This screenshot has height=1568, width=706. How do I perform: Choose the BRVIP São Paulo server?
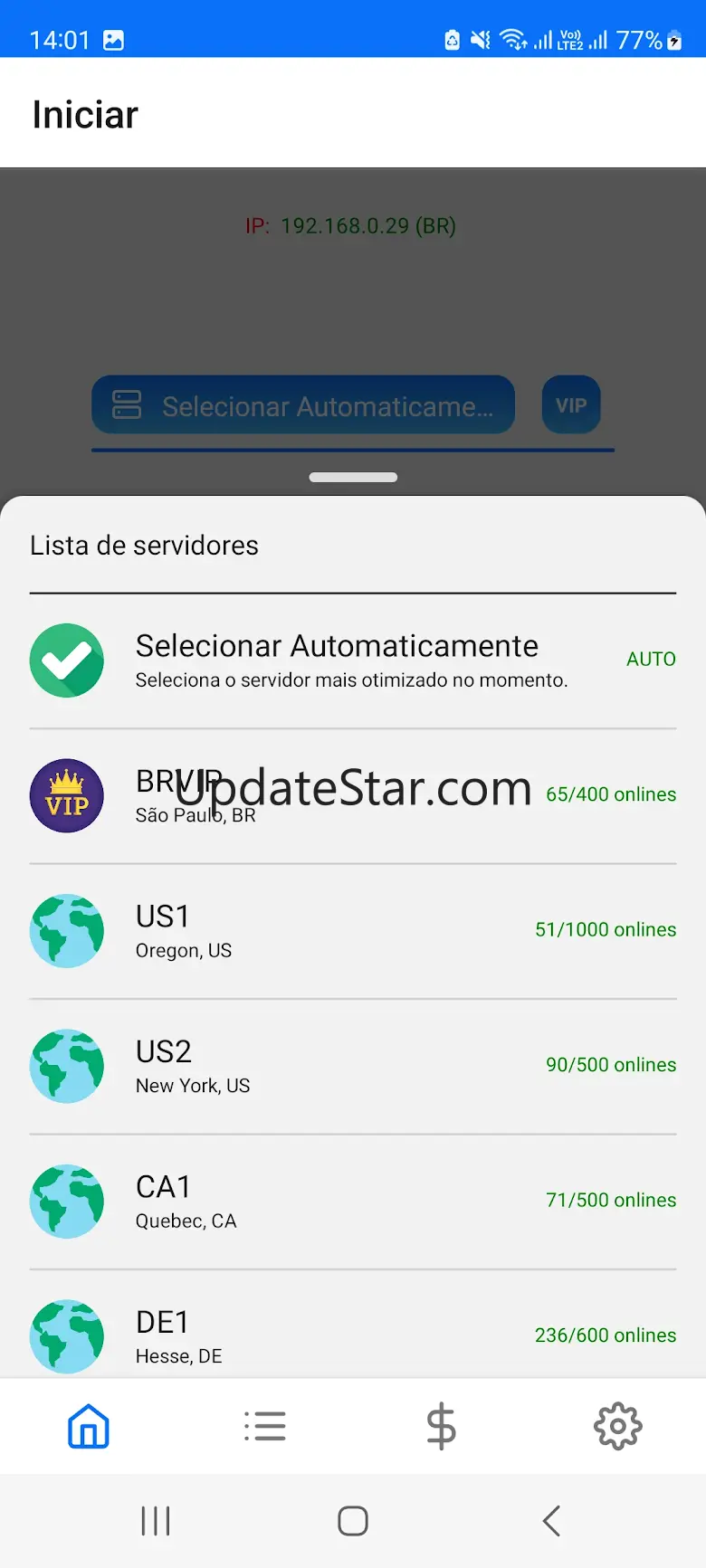352,795
